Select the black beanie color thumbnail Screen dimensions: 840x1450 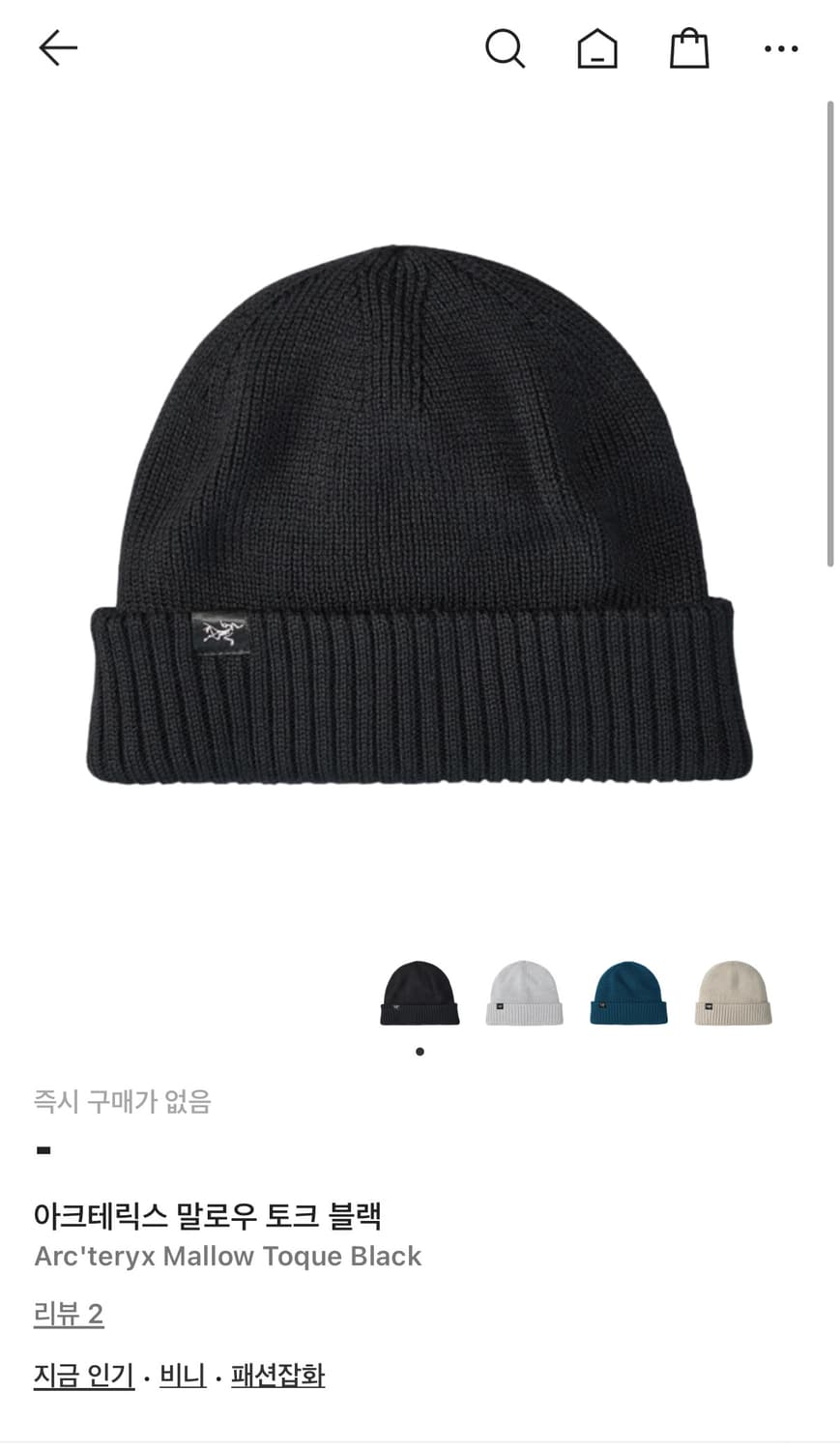(420, 994)
